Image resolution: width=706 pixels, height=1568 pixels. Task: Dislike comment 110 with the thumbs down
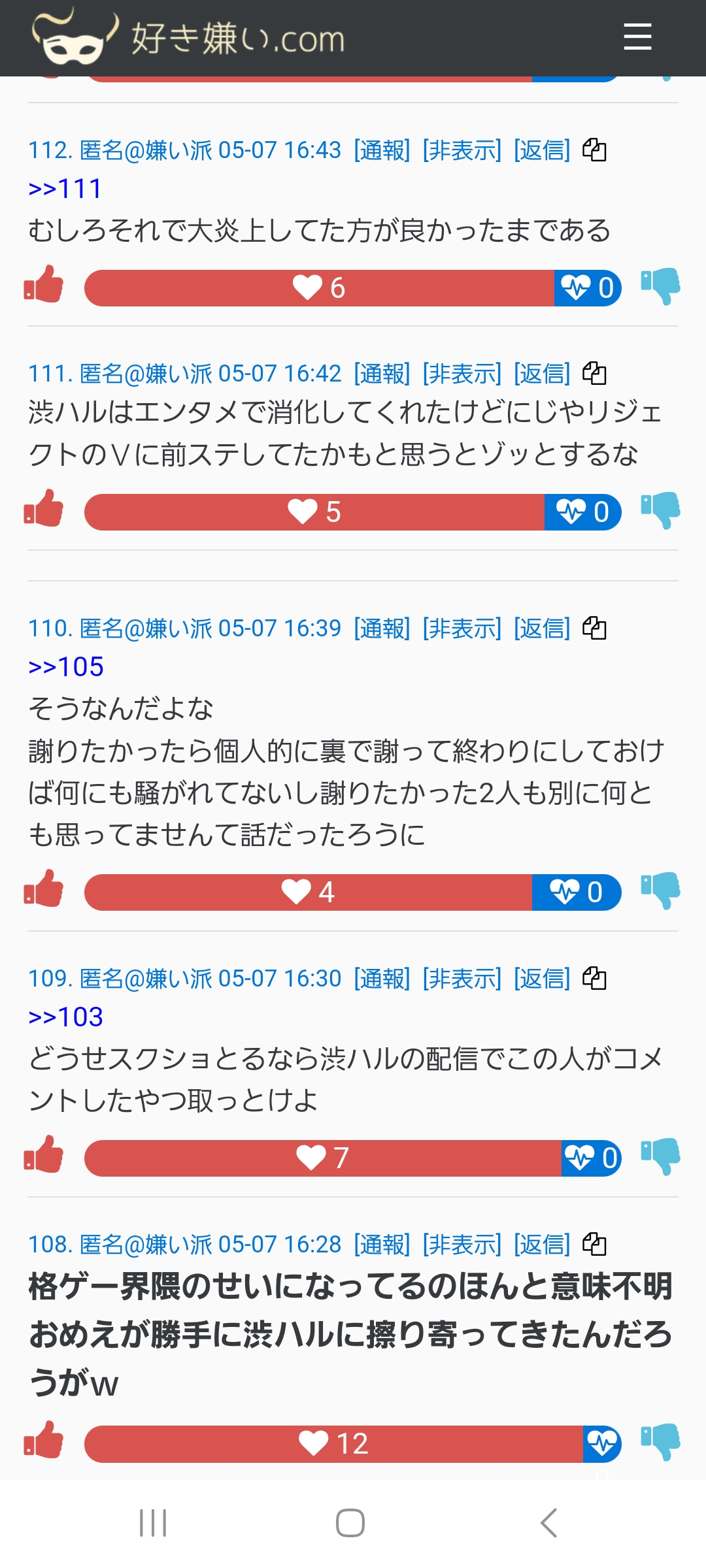pyautogui.click(x=660, y=891)
